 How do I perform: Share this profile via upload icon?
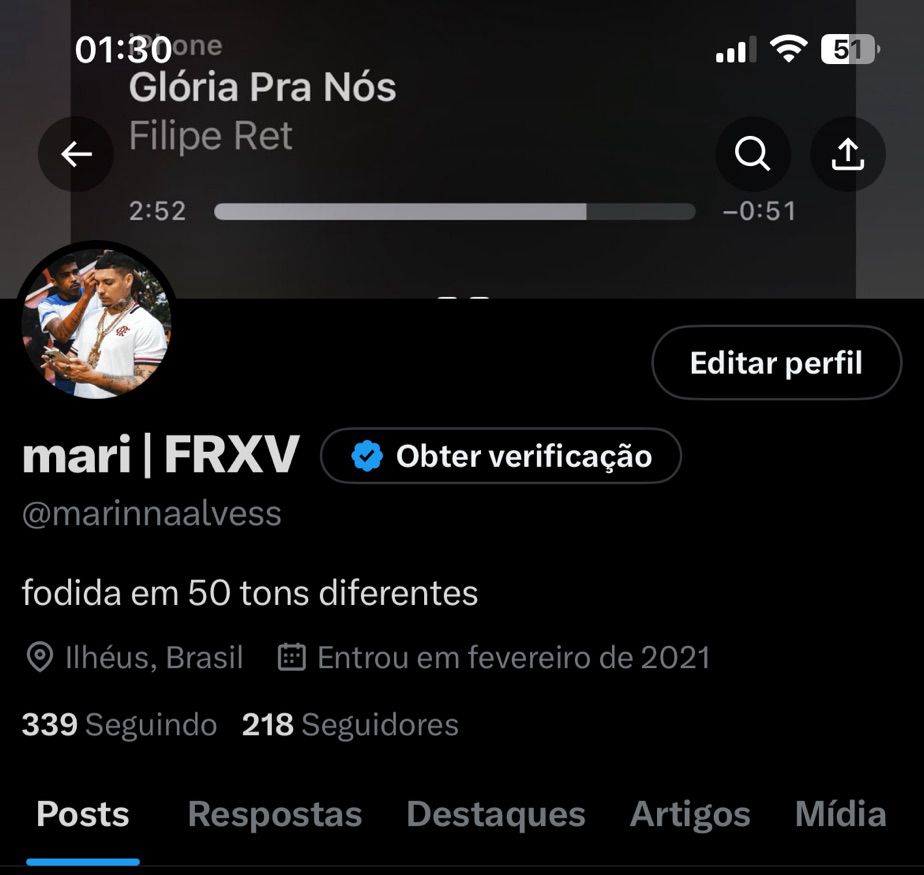tap(847, 154)
